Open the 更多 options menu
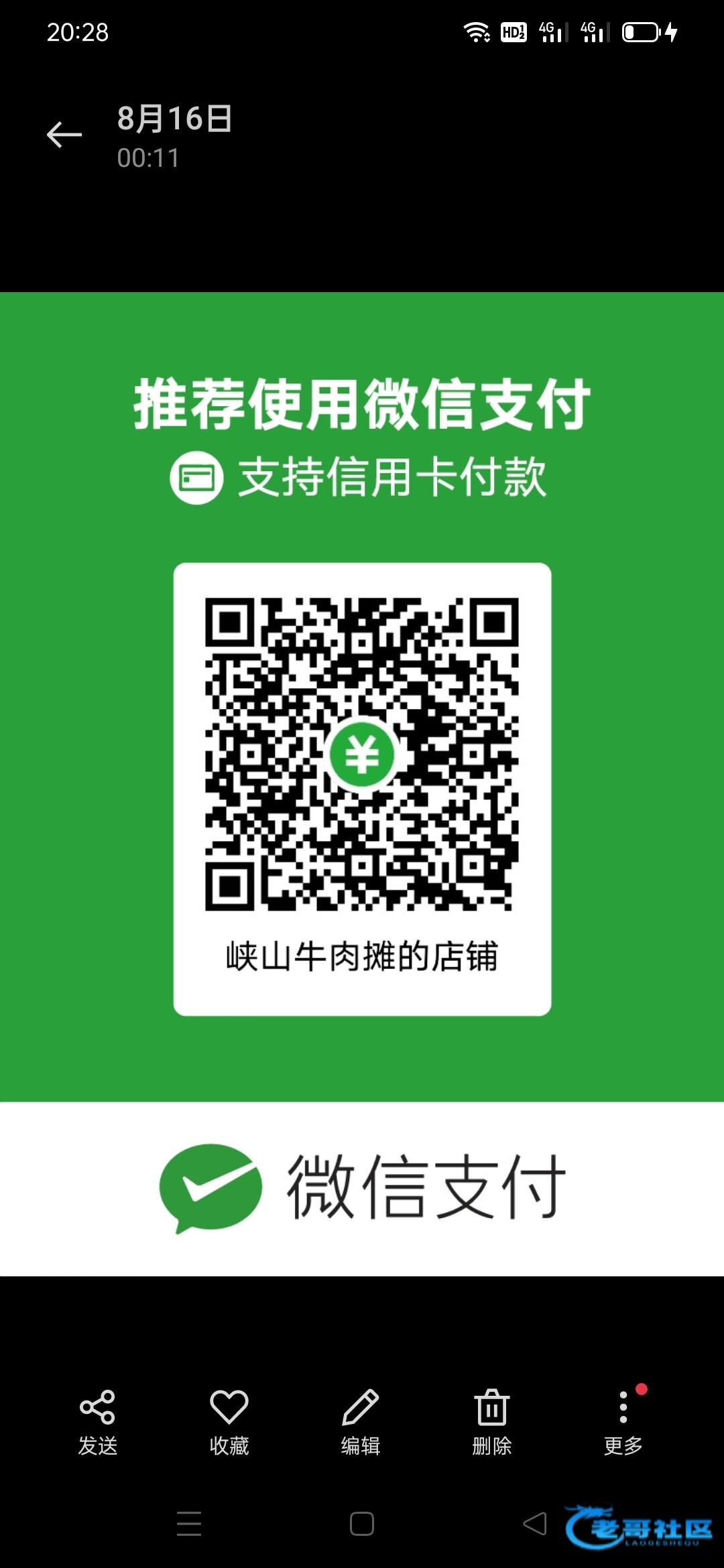The image size is (724, 1568). coord(623,1422)
